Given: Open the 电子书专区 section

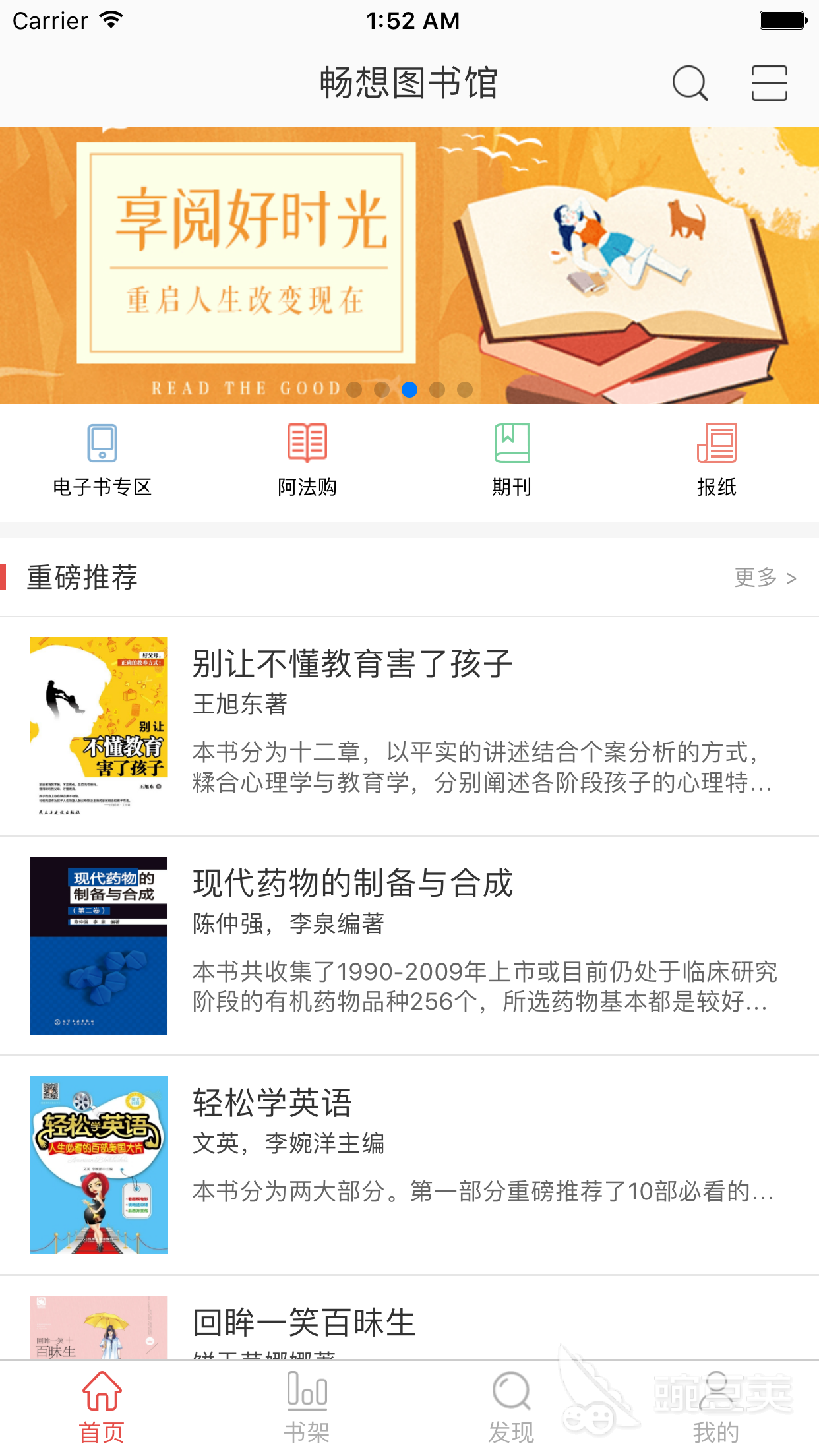Looking at the screenshot, I should [102, 460].
